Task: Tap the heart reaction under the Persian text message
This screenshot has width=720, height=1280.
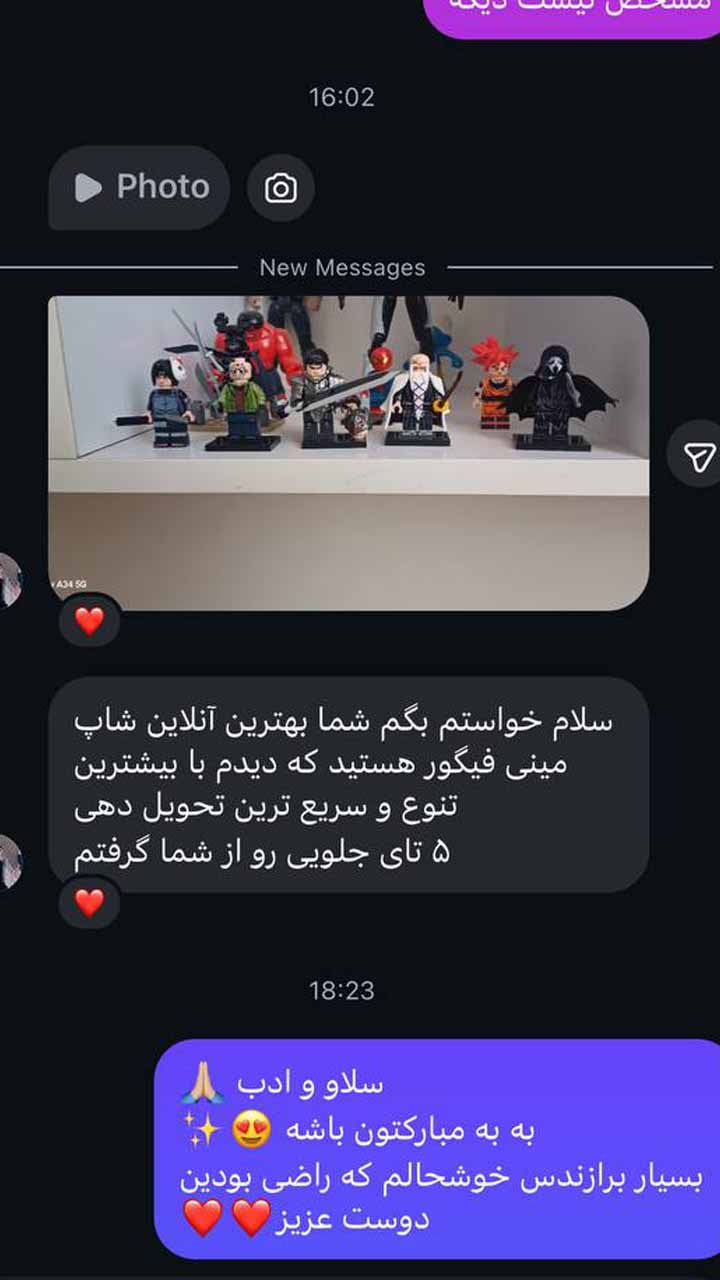Action: (x=90, y=903)
